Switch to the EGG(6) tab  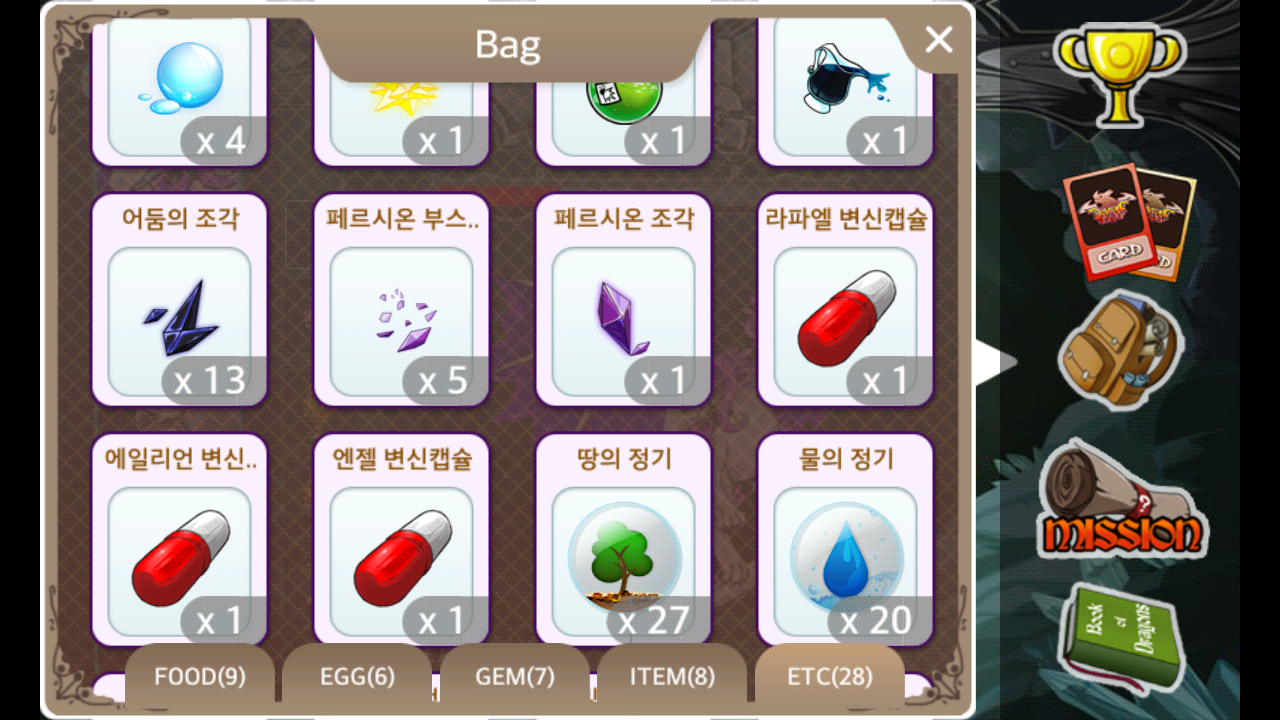click(x=357, y=677)
